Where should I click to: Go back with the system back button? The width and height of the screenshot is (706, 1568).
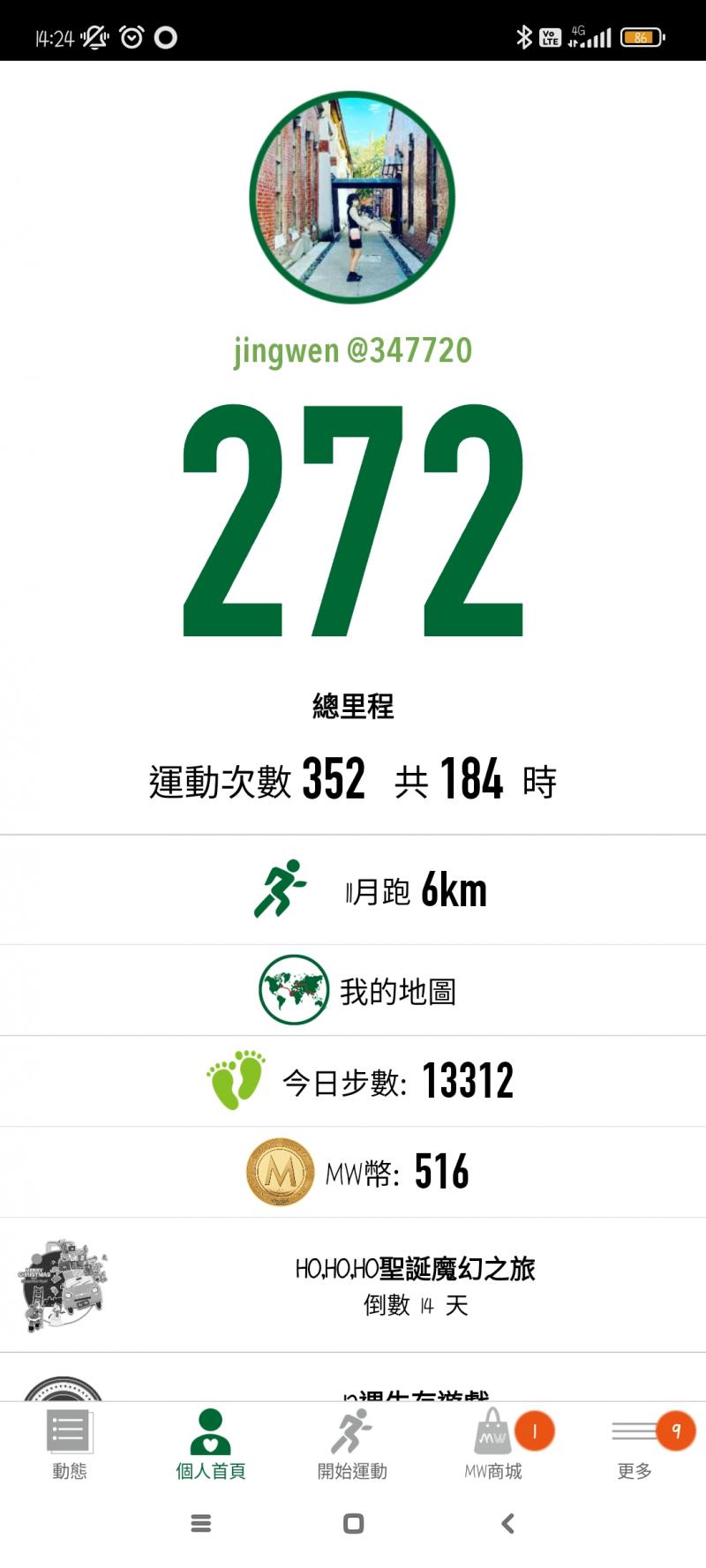pos(507,1523)
